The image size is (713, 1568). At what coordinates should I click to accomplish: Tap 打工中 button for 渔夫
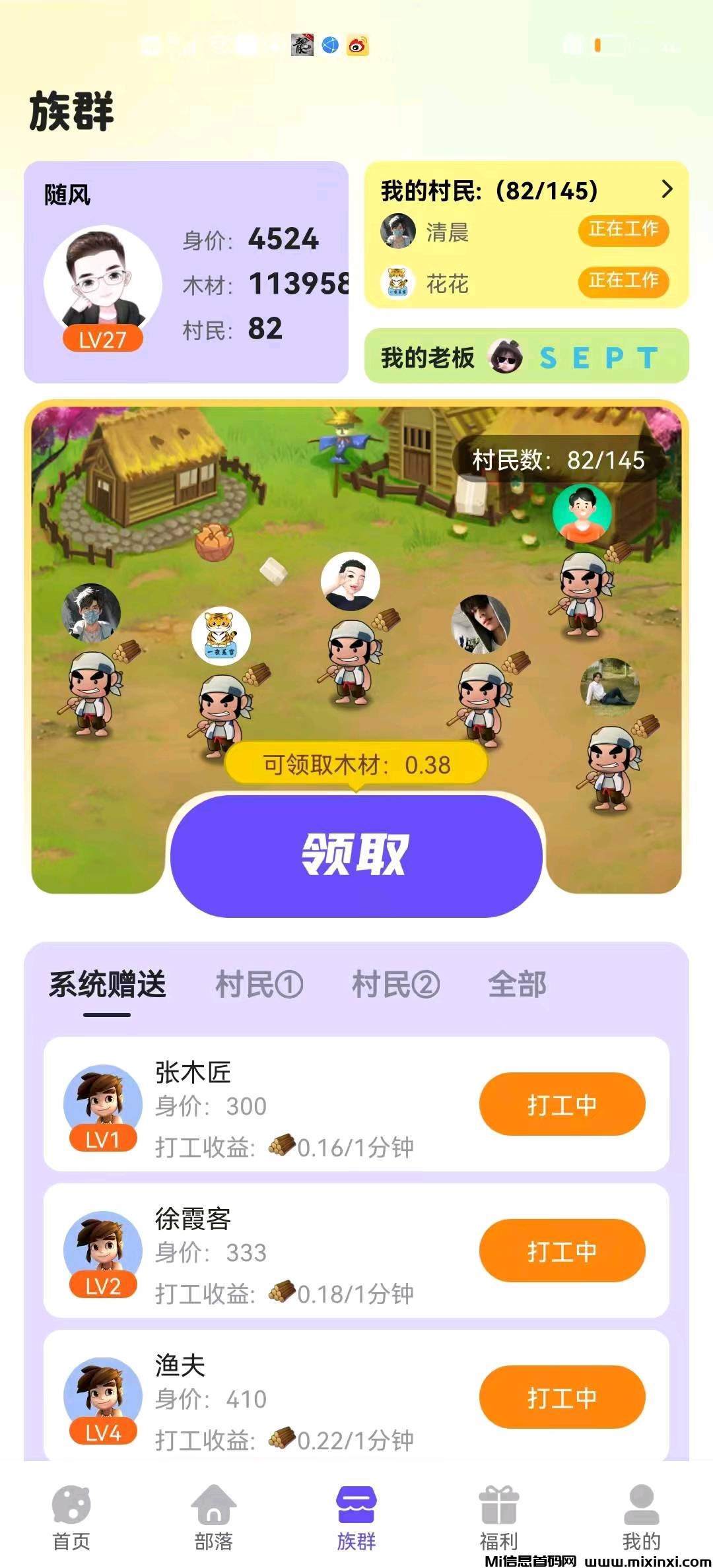[562, 1397]
